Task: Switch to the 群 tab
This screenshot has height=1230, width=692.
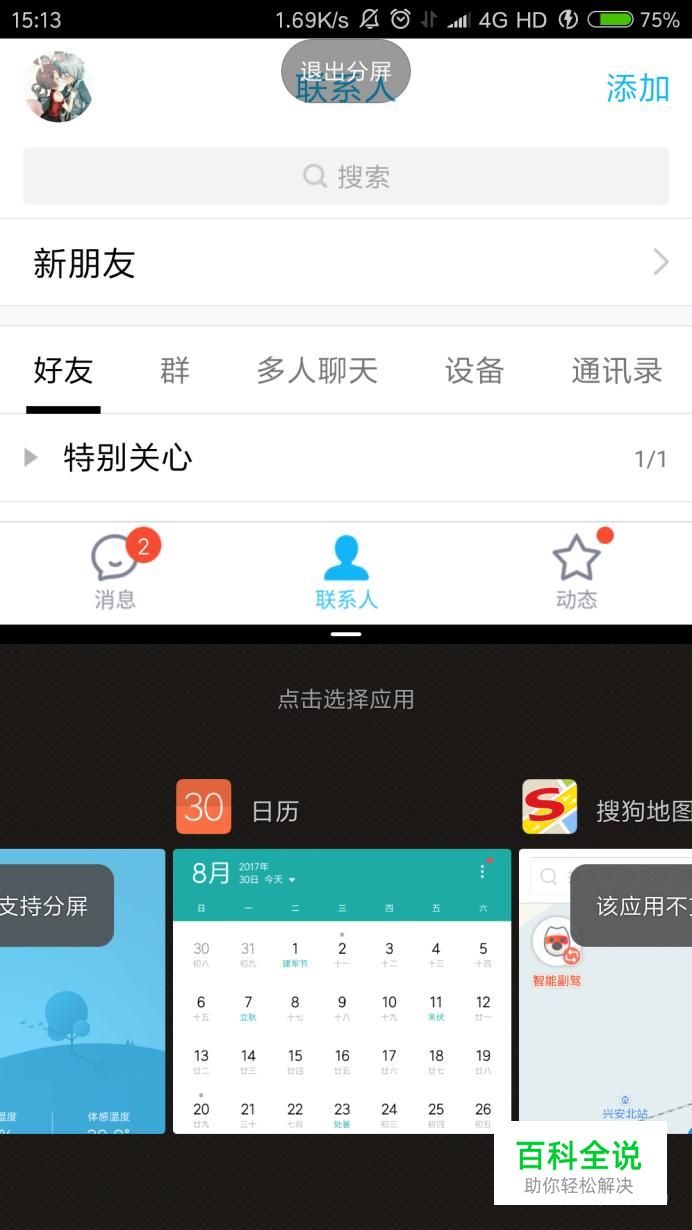Action: [x=175, y=370]
